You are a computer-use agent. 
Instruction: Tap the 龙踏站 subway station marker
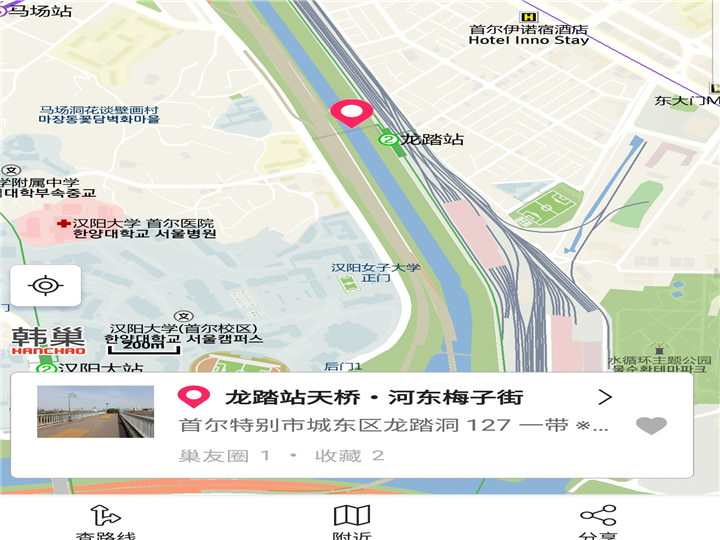tap(387, 140)
